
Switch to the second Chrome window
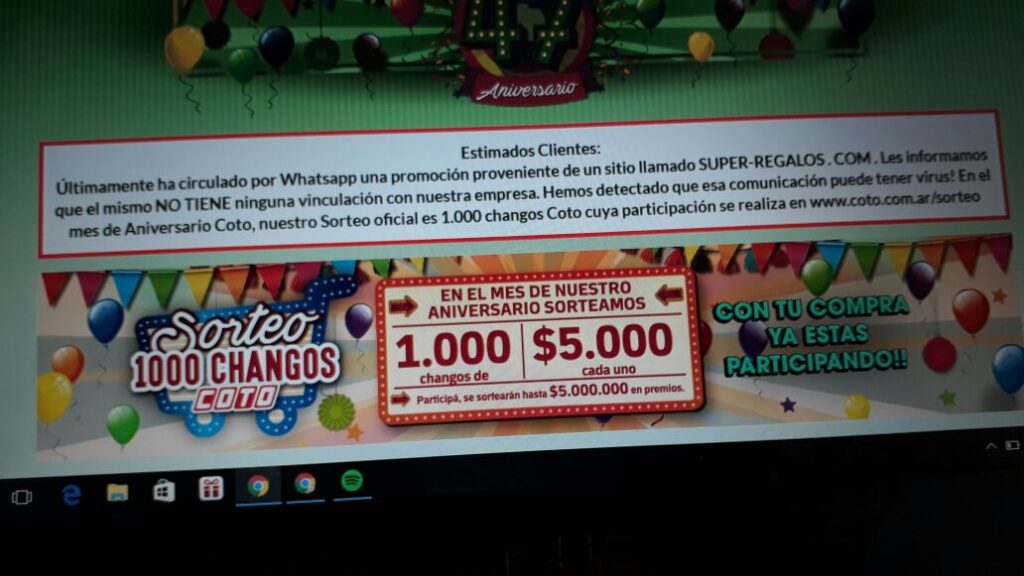[305, 484]
